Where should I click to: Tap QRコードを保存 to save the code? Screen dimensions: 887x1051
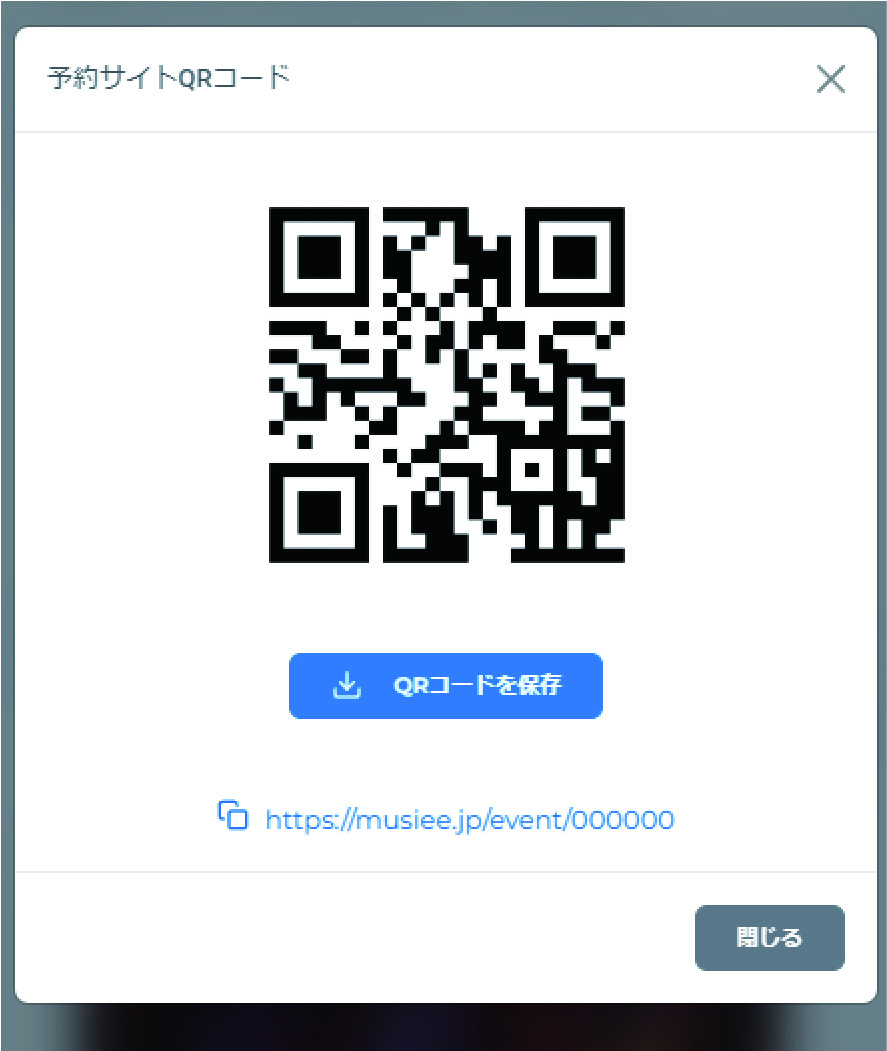(x=446, y=686)
